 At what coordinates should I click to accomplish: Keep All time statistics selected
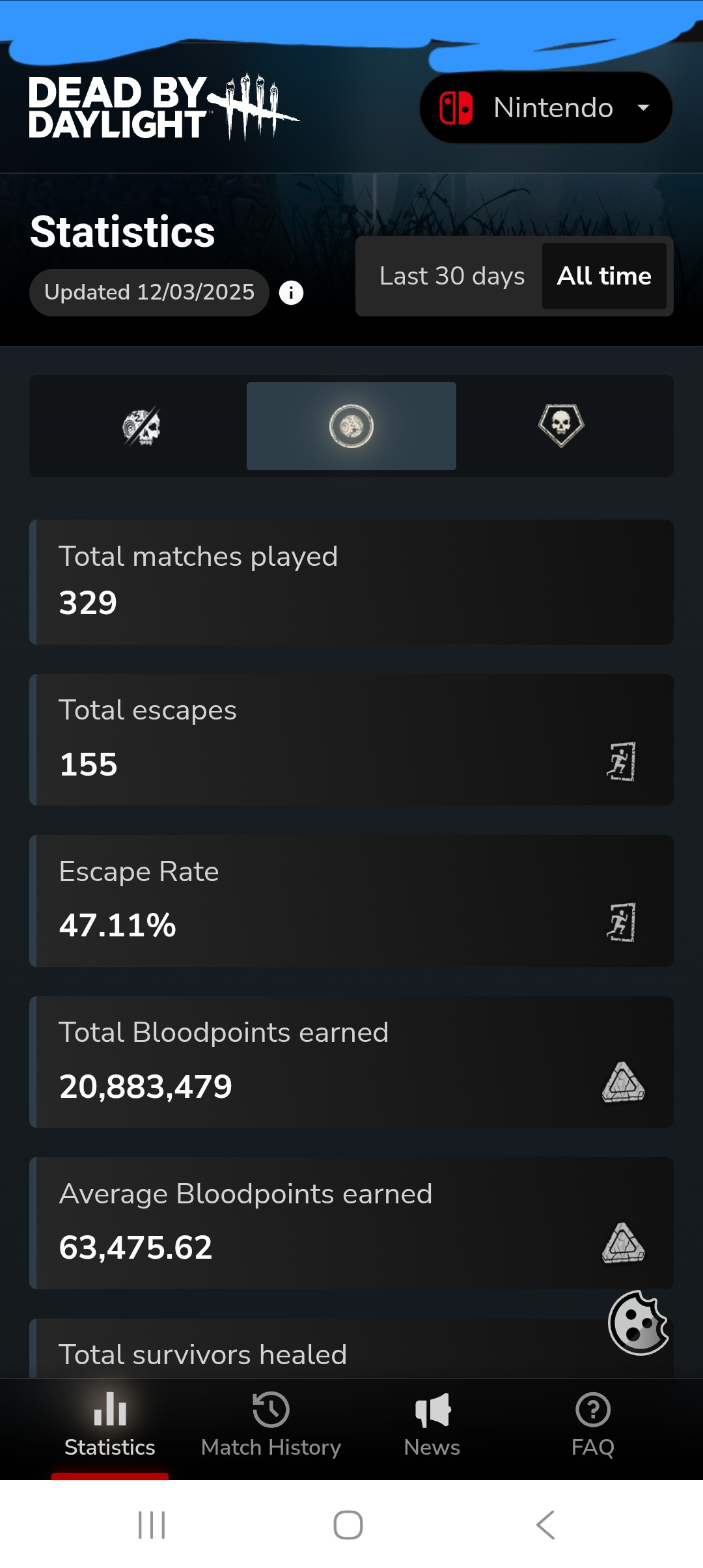click(x=603, y=275)
